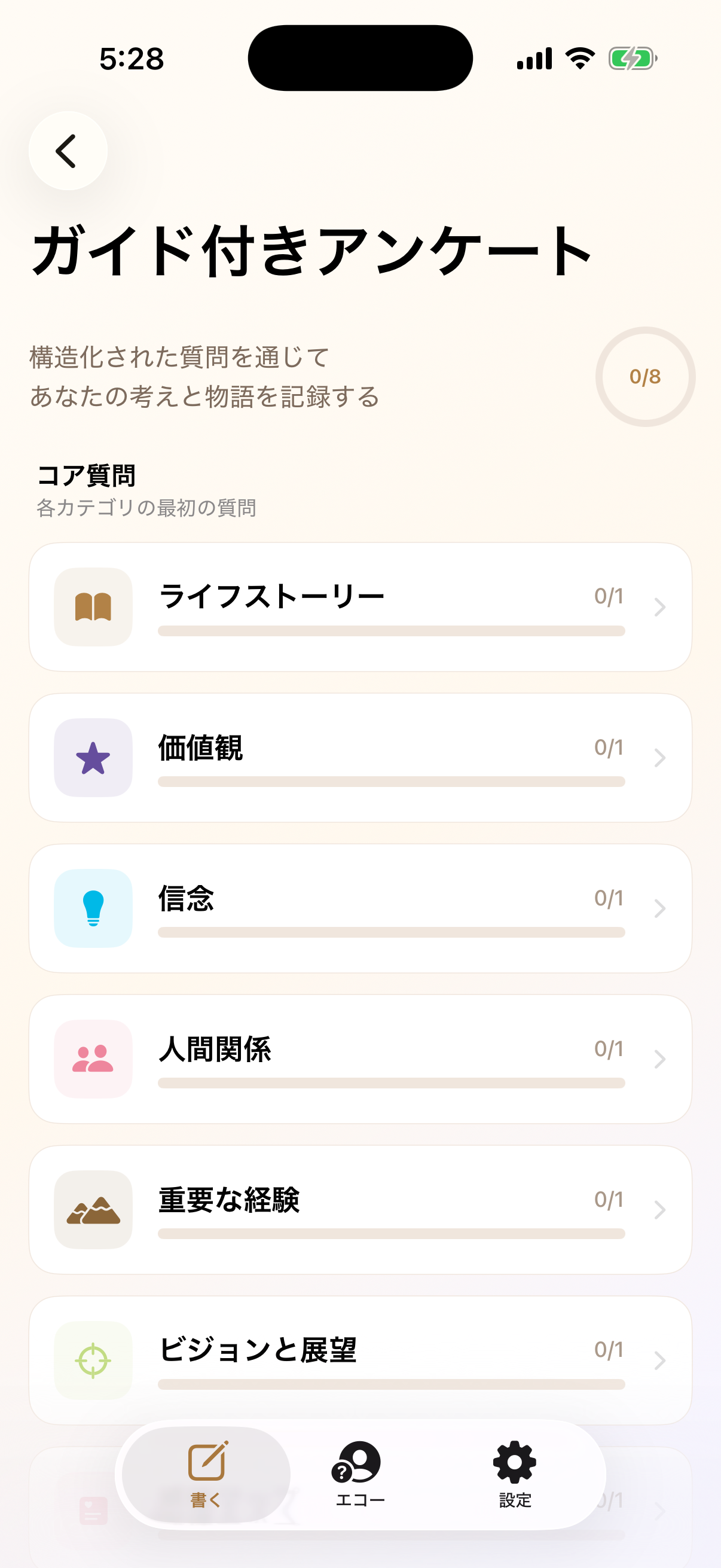Click the 0/8 circular progress indicator
This screenshot has width=721, height=1568.
[x=646, y=376]
